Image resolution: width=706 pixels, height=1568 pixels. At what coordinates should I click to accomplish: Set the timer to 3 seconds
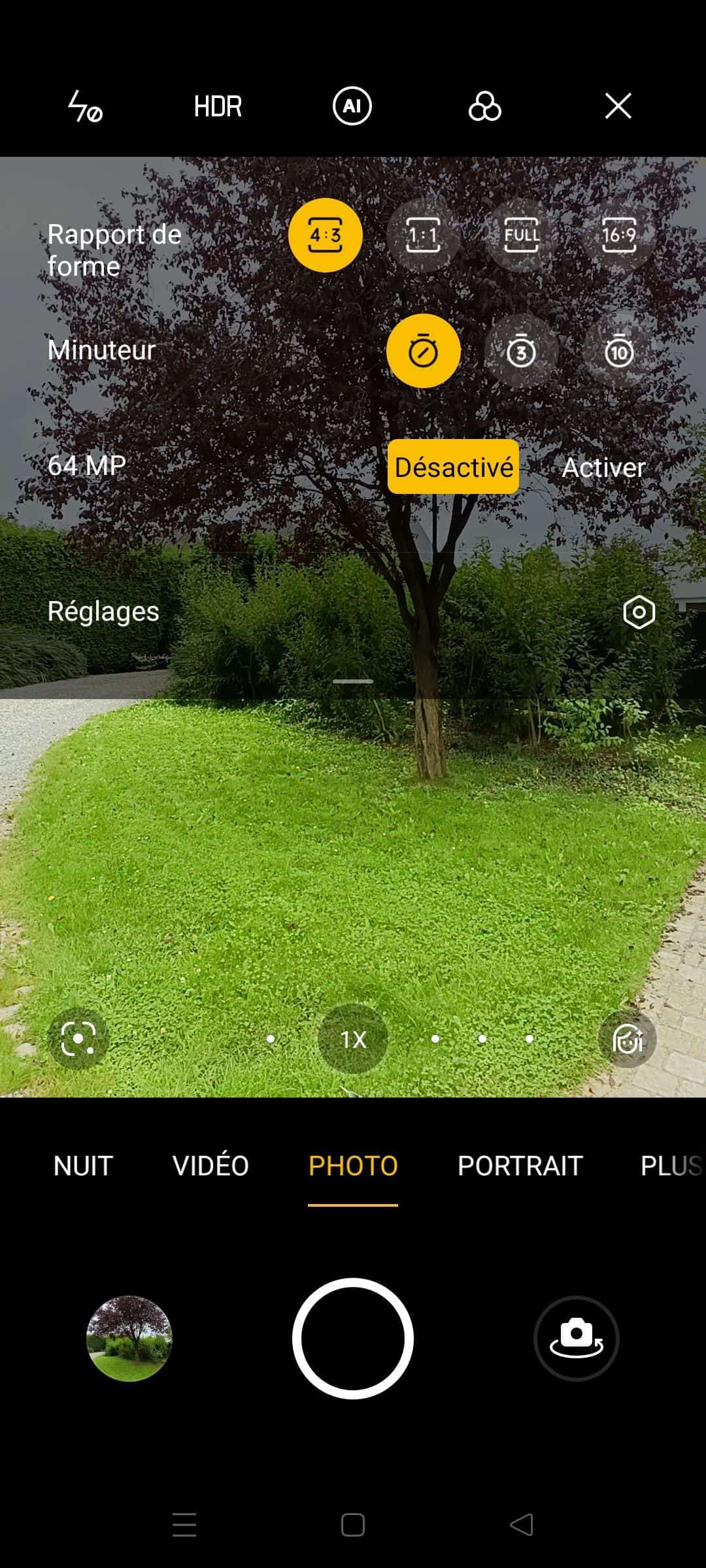[x=521, y=351]
